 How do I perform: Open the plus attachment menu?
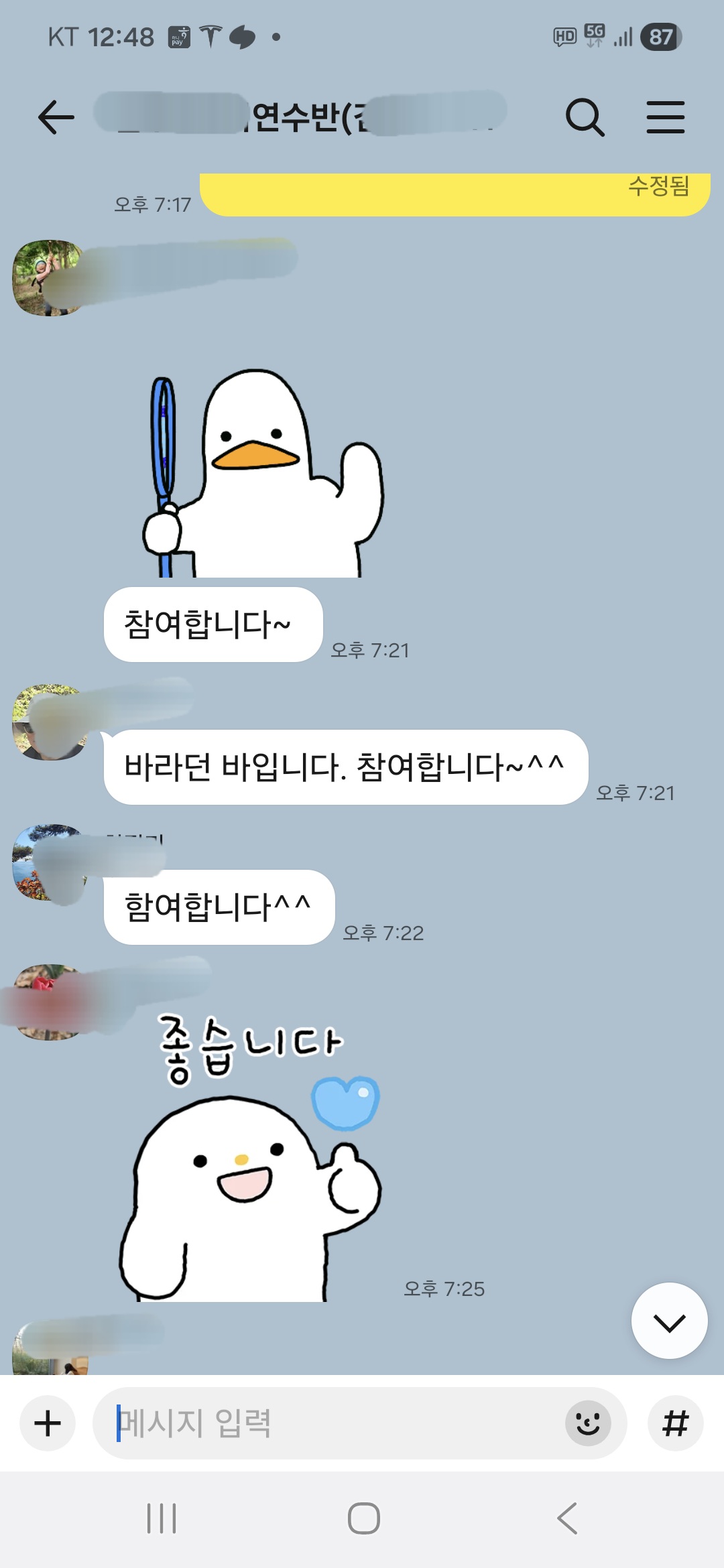point(48,1423)
